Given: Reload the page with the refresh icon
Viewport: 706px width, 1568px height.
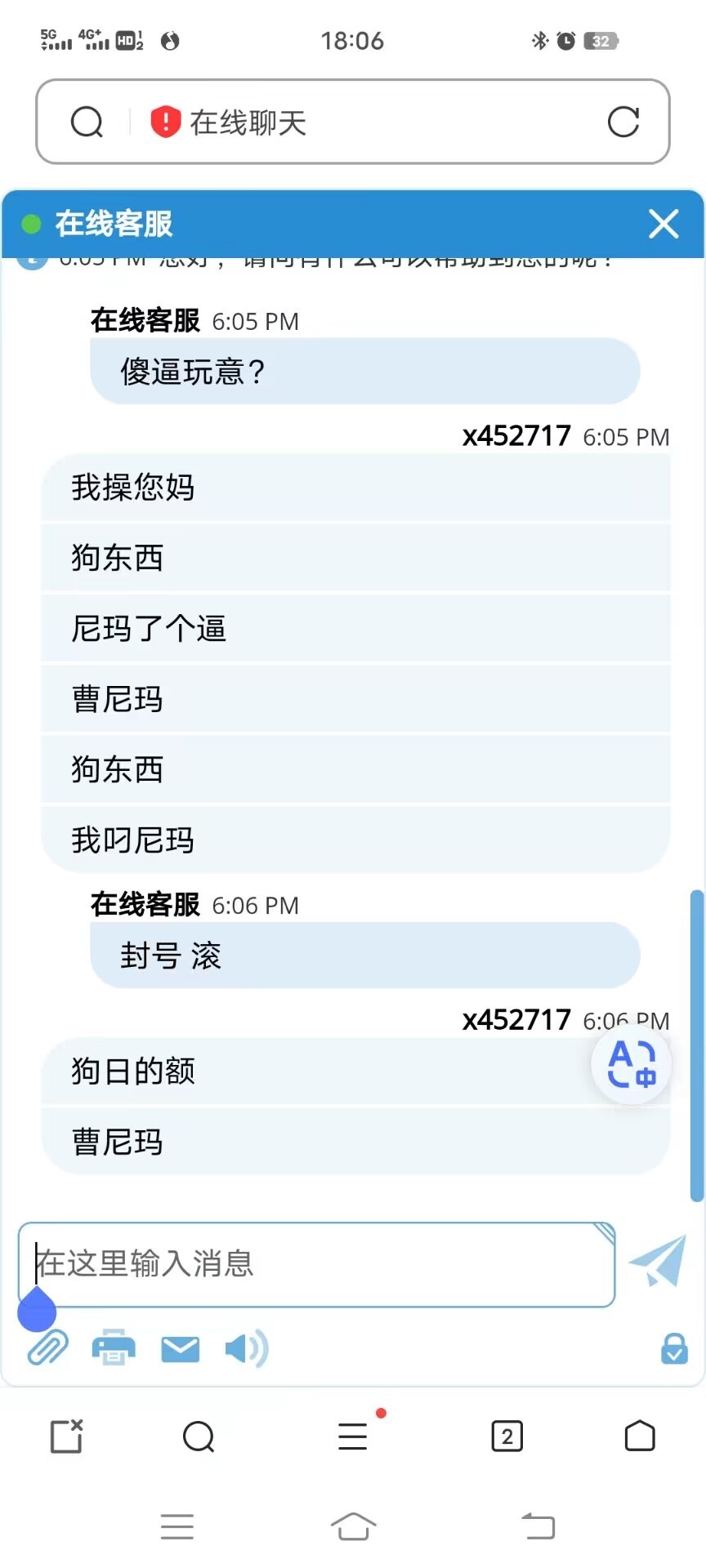Looking at the screenshot, I should [x=623, y=122].
